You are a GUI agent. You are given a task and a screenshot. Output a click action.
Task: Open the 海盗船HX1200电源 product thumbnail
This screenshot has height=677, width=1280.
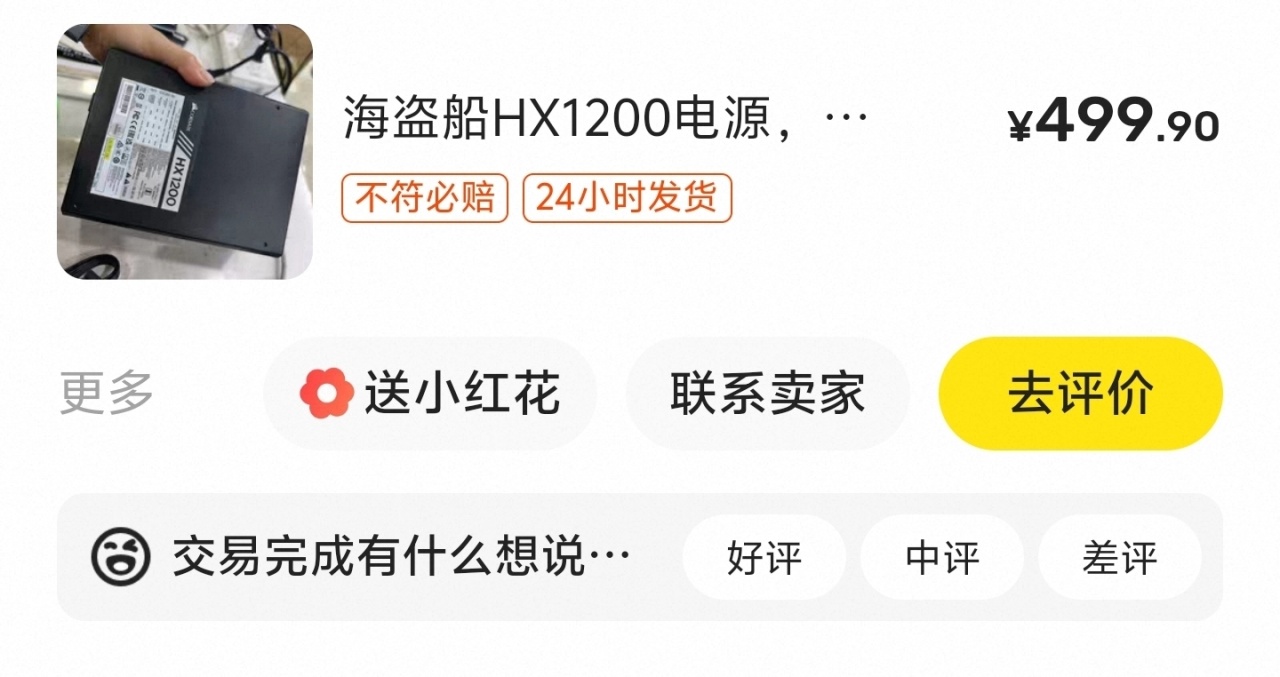[x=184, y=151]
